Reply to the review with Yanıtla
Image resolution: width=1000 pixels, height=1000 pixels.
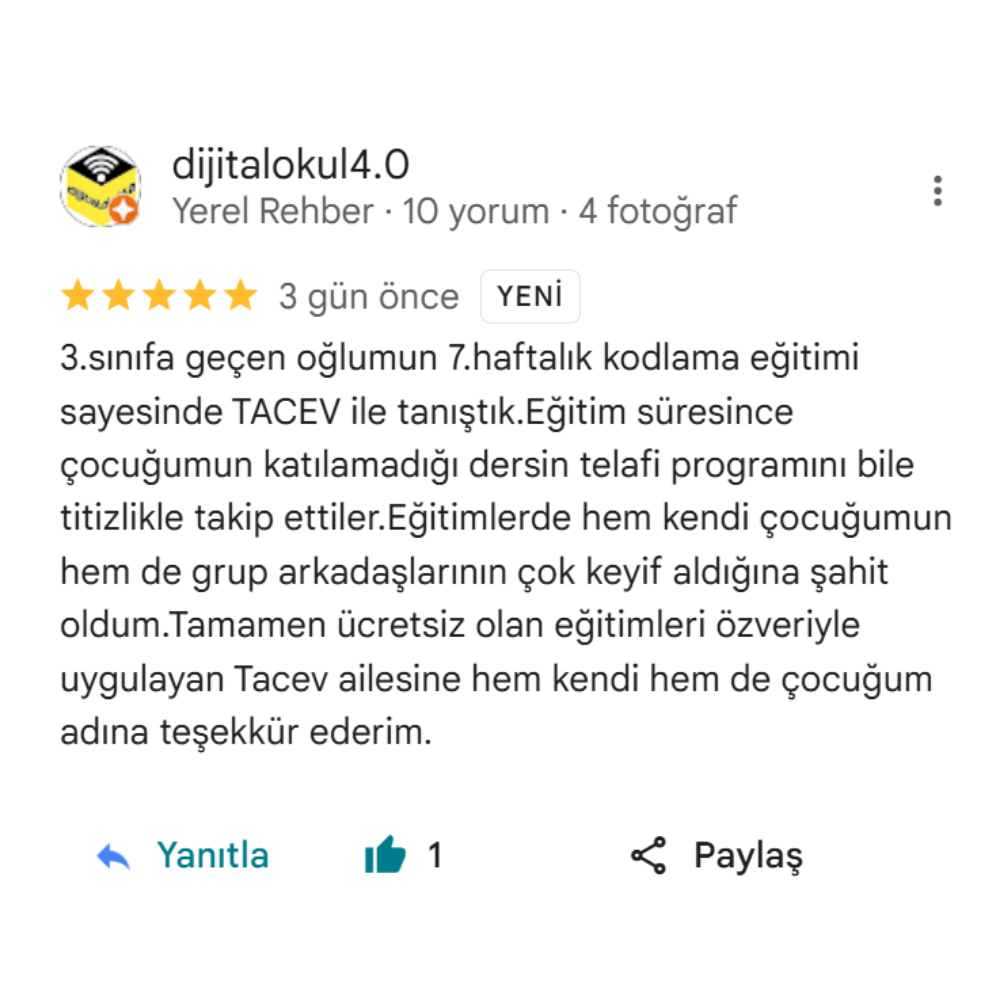(x=184, y=856)
